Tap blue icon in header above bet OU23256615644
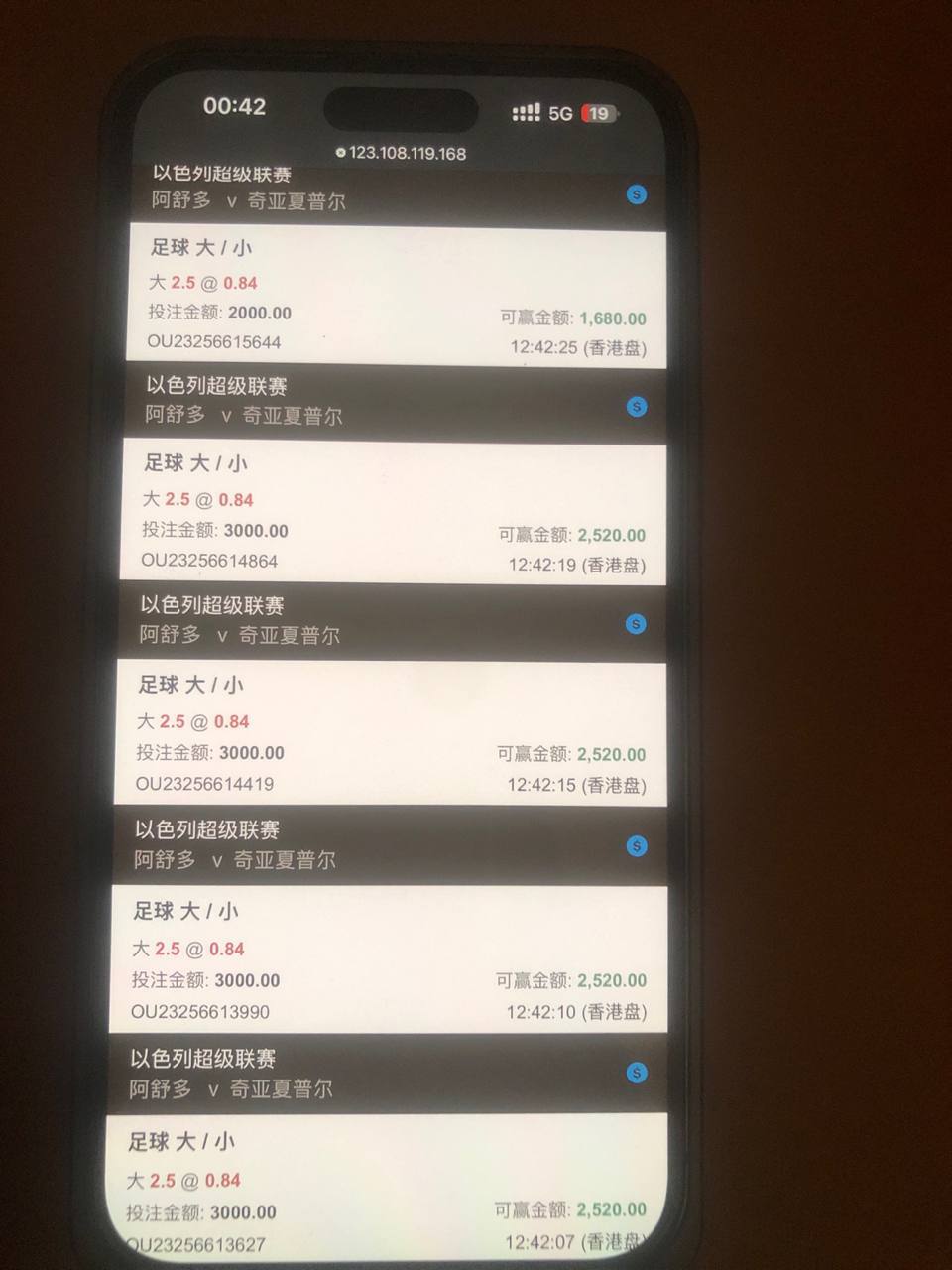 (637, 194)
